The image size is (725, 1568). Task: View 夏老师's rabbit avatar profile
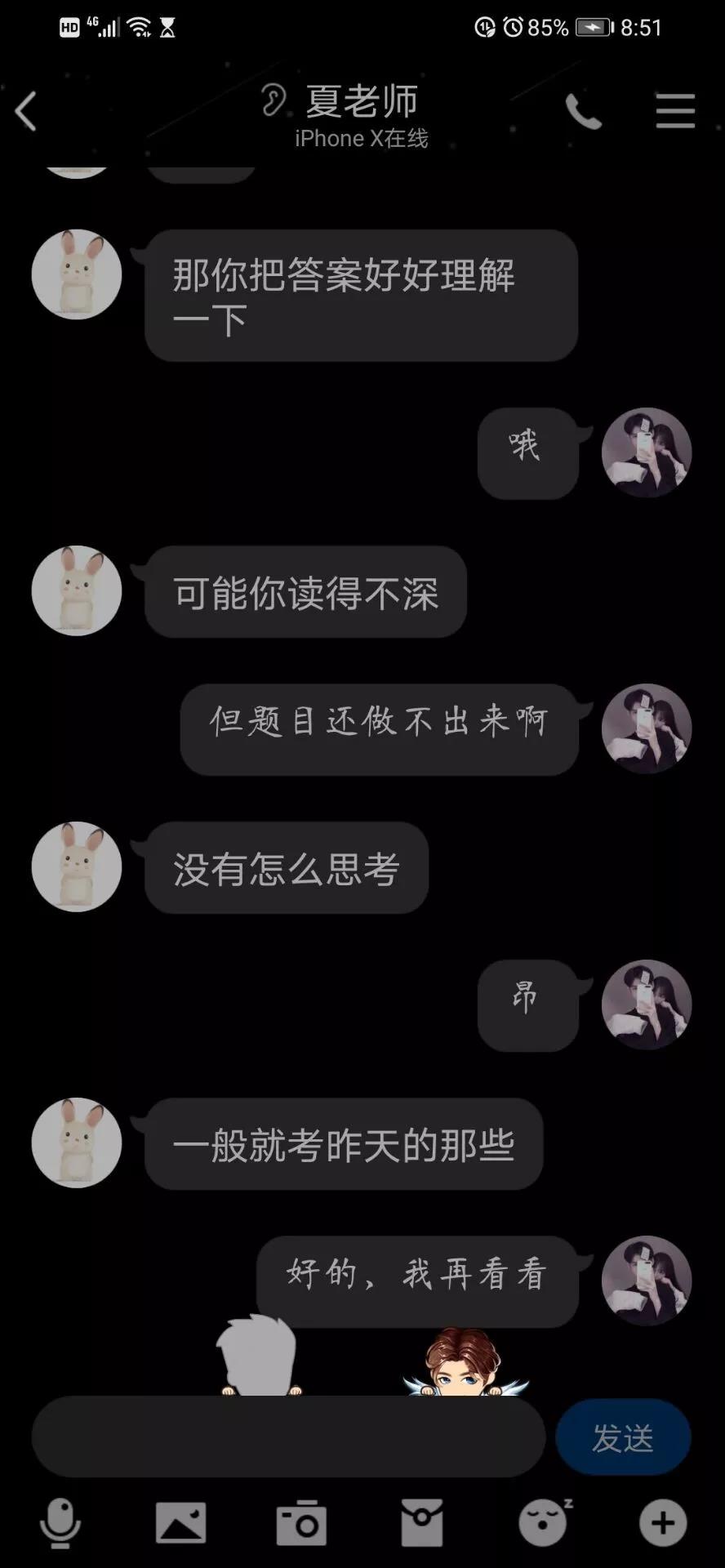coord(77,274)
